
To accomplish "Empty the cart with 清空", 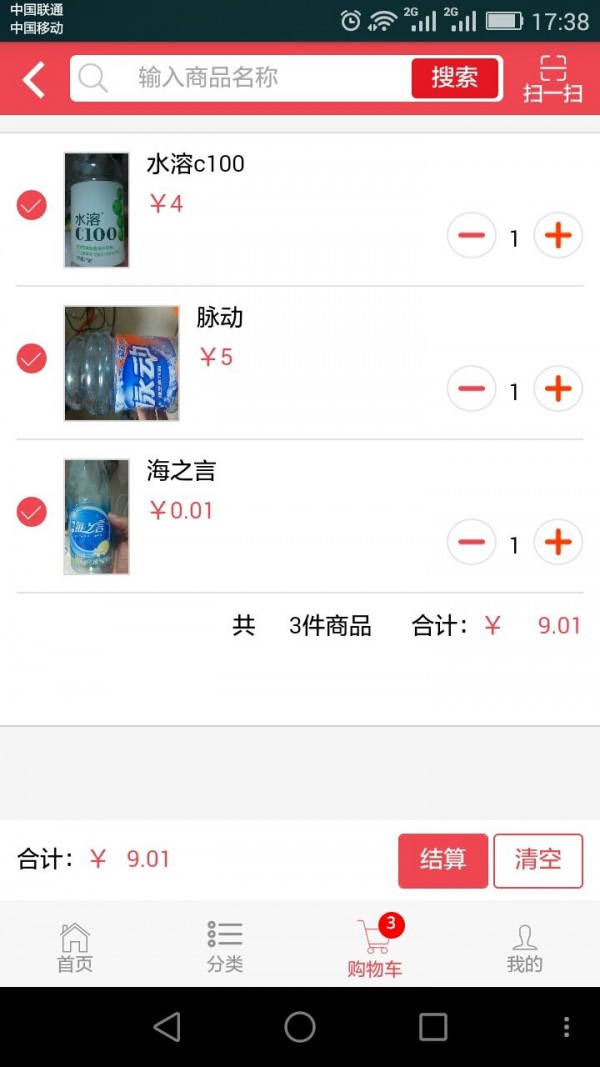I will (x=538, y=860).
